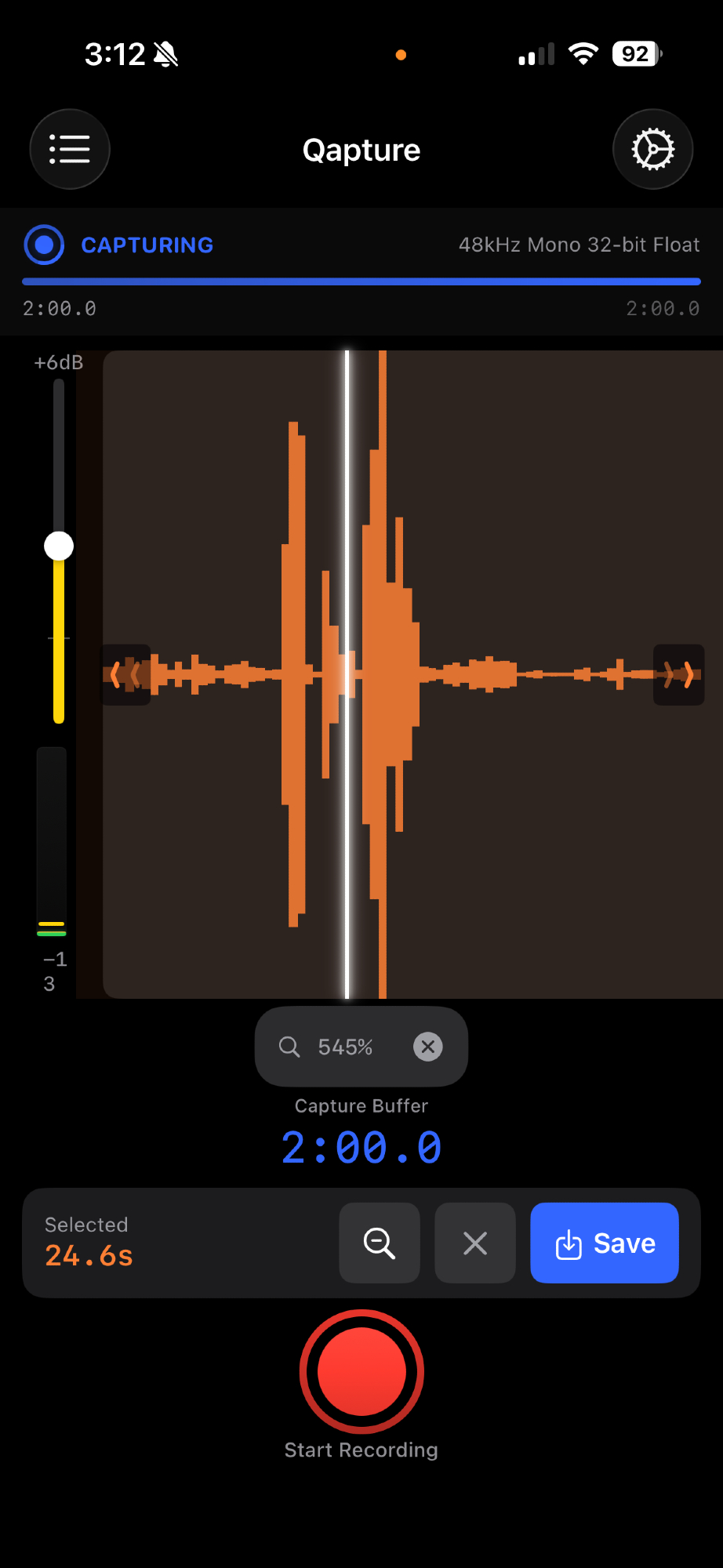
Task: Tap the right selection handle
Action: [679, 674]
